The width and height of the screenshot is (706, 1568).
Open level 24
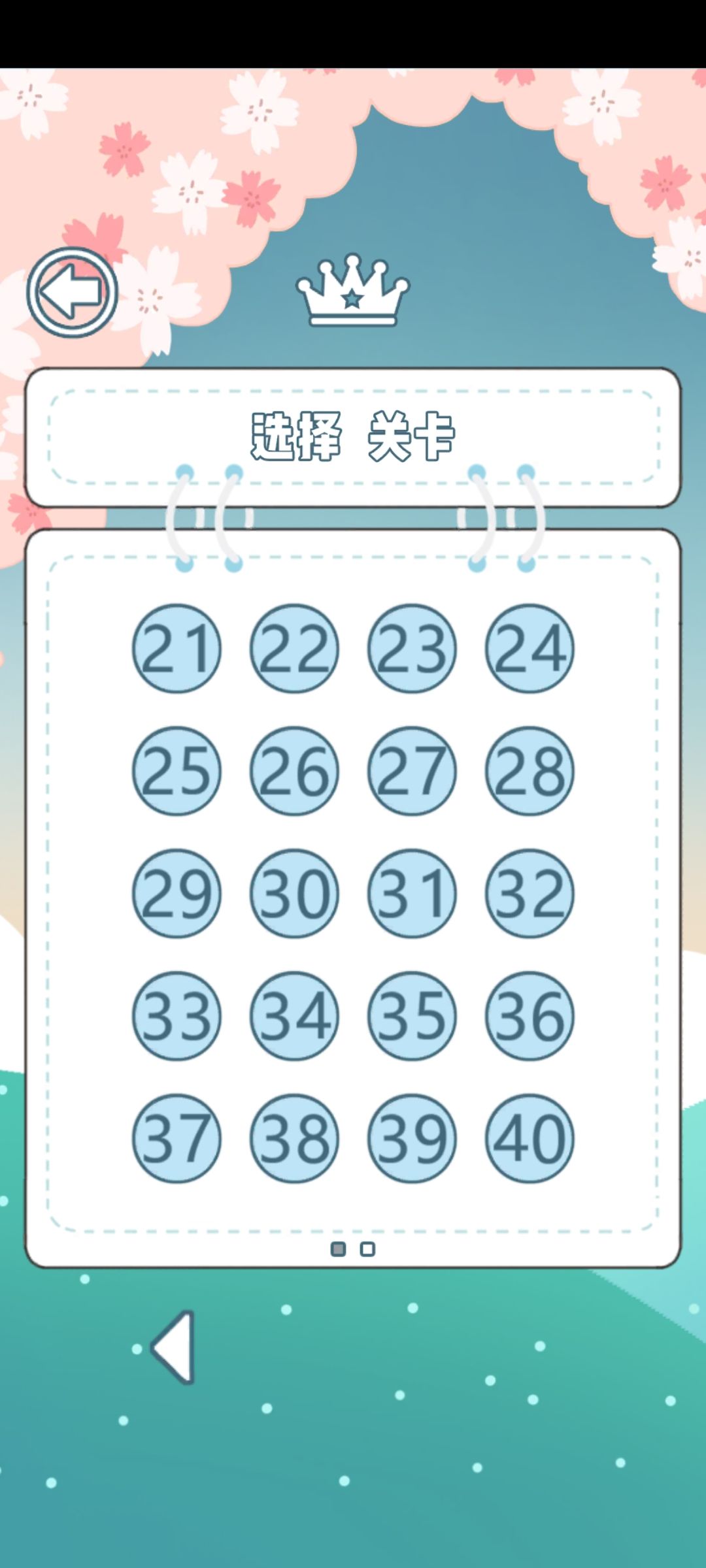point(529,648)
